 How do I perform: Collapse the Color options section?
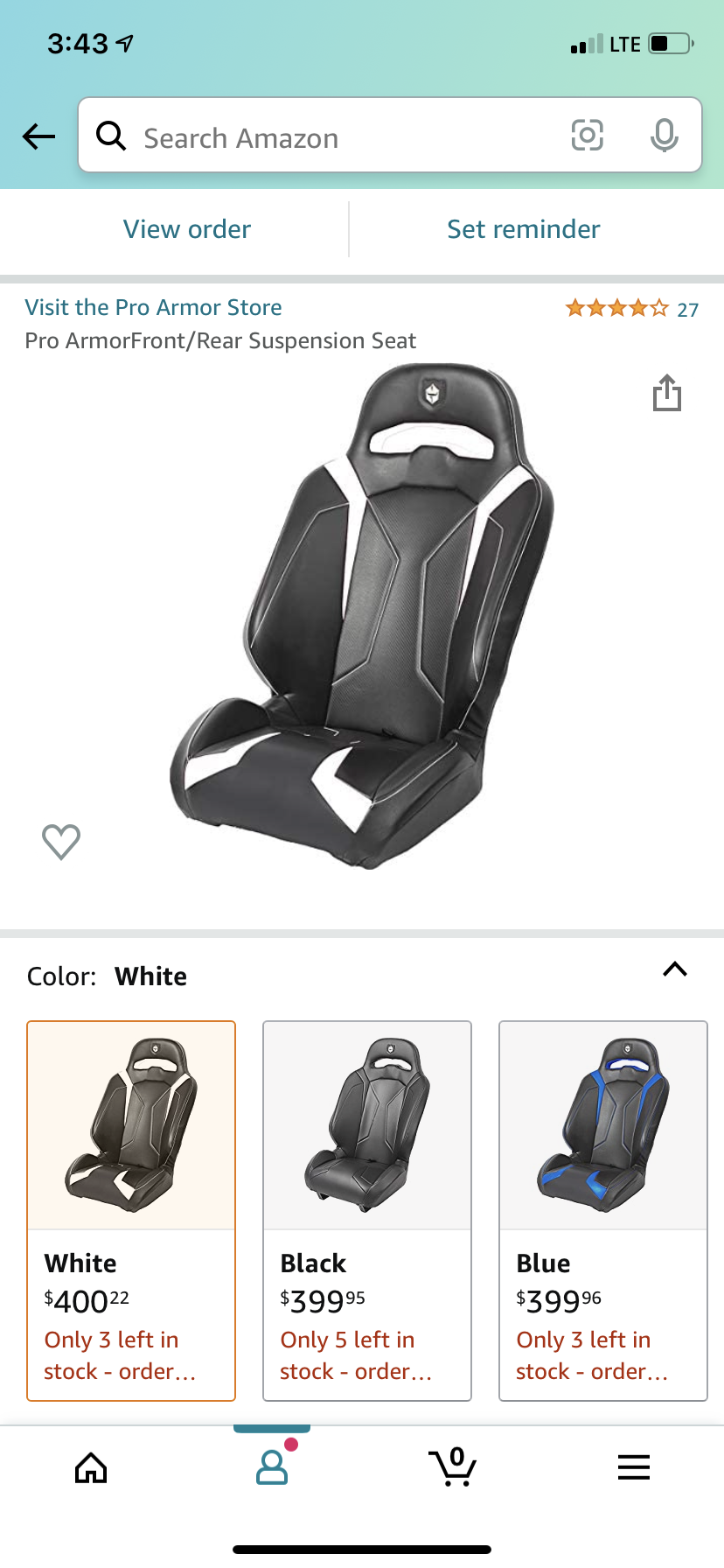pos(675,969)
